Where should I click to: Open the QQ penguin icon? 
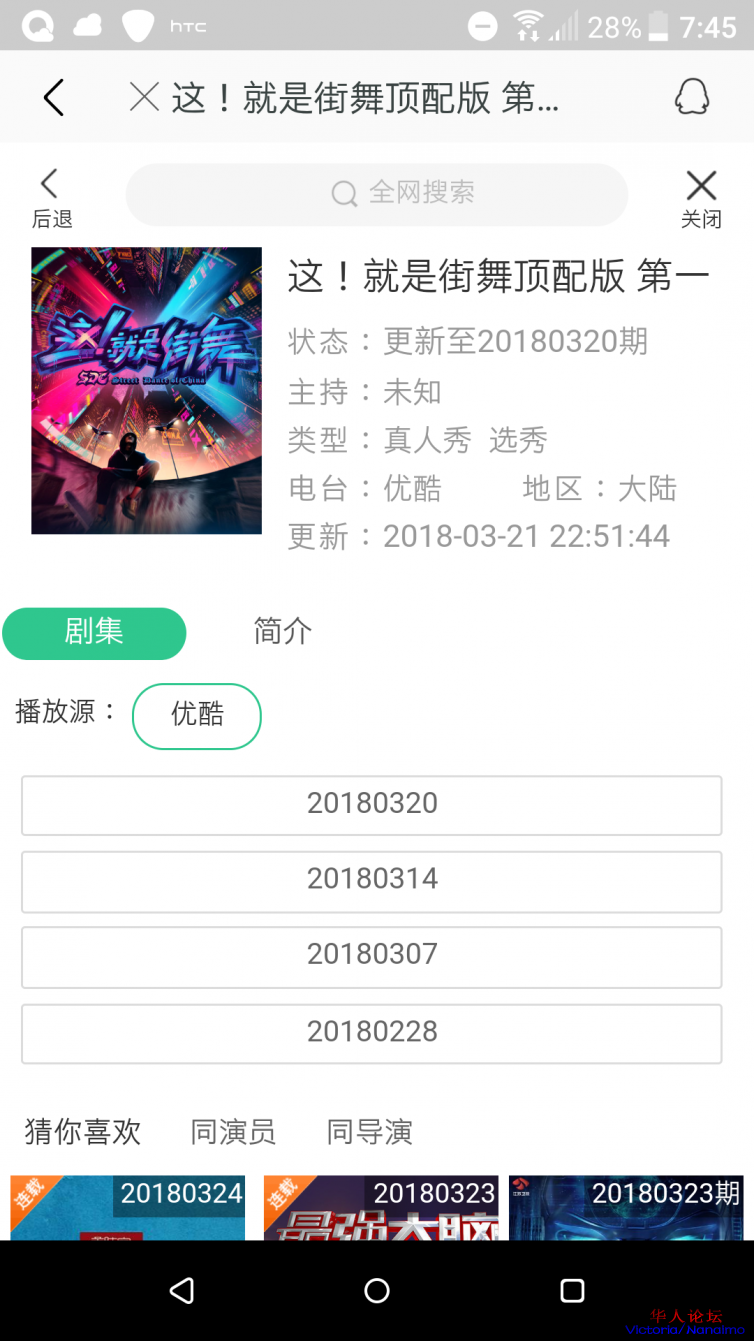691,97
